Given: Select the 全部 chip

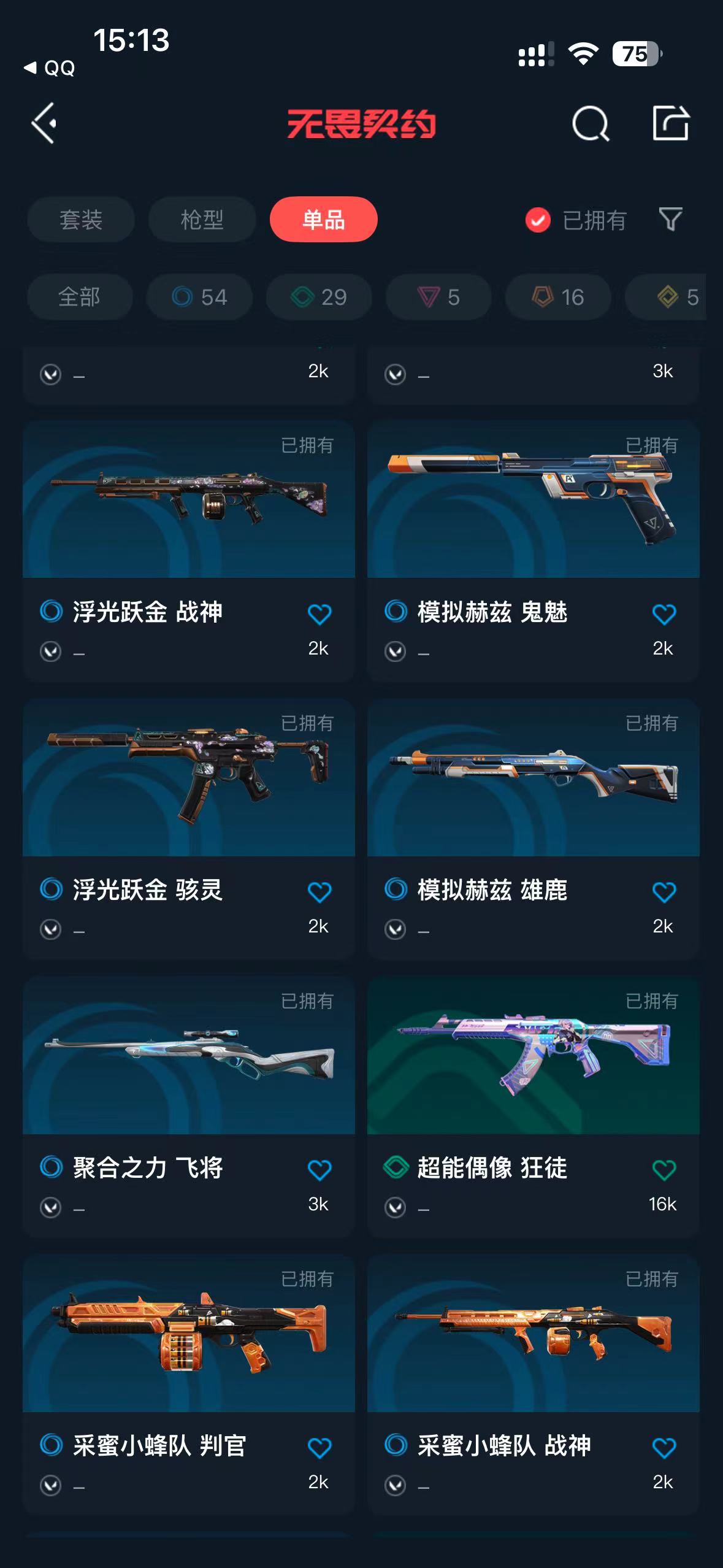Looking at the screenshot, I should pyautogui.click(x=79, y=298).
